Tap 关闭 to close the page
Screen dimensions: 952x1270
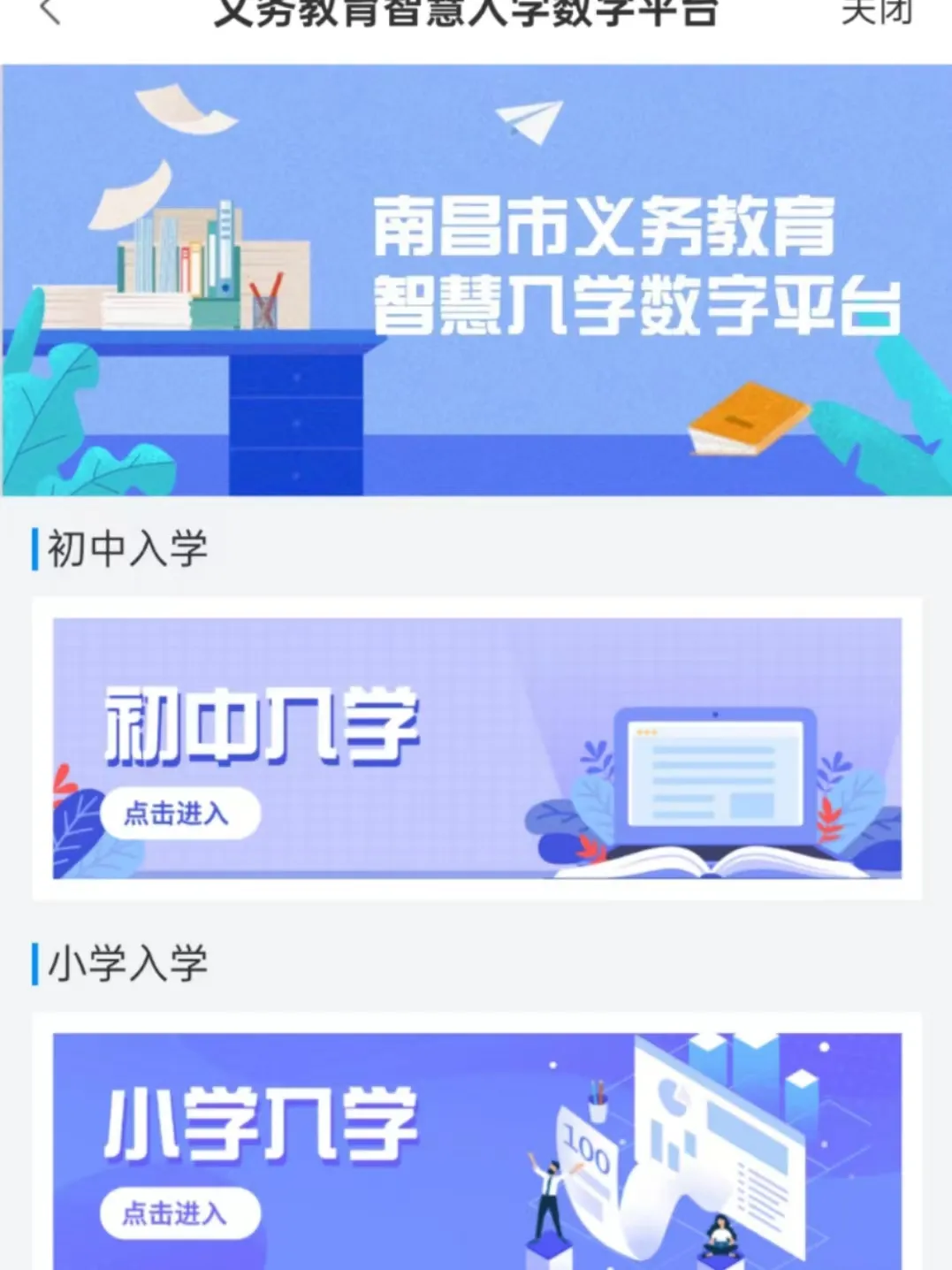[x=875, y=12]
